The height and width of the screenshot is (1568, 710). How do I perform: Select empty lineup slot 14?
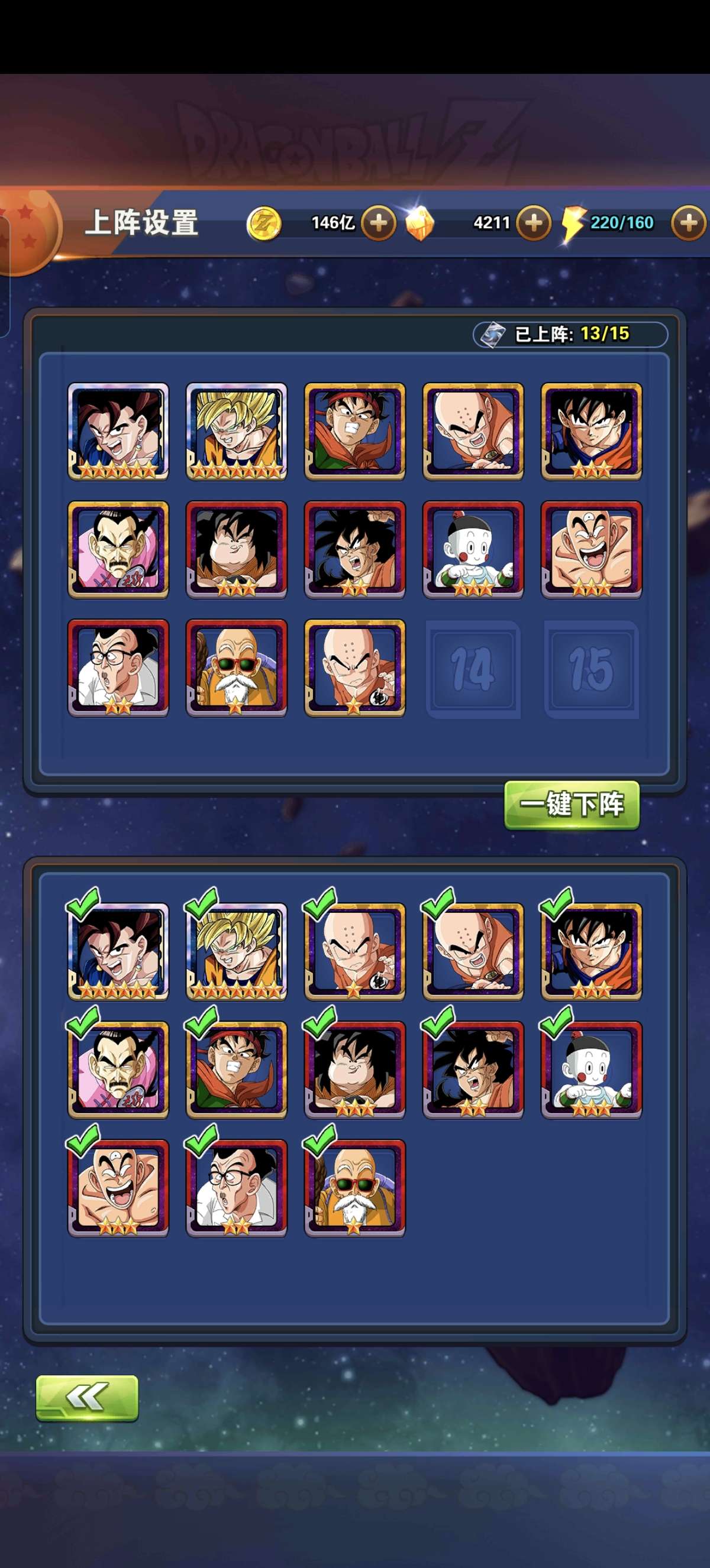(473, 669)
